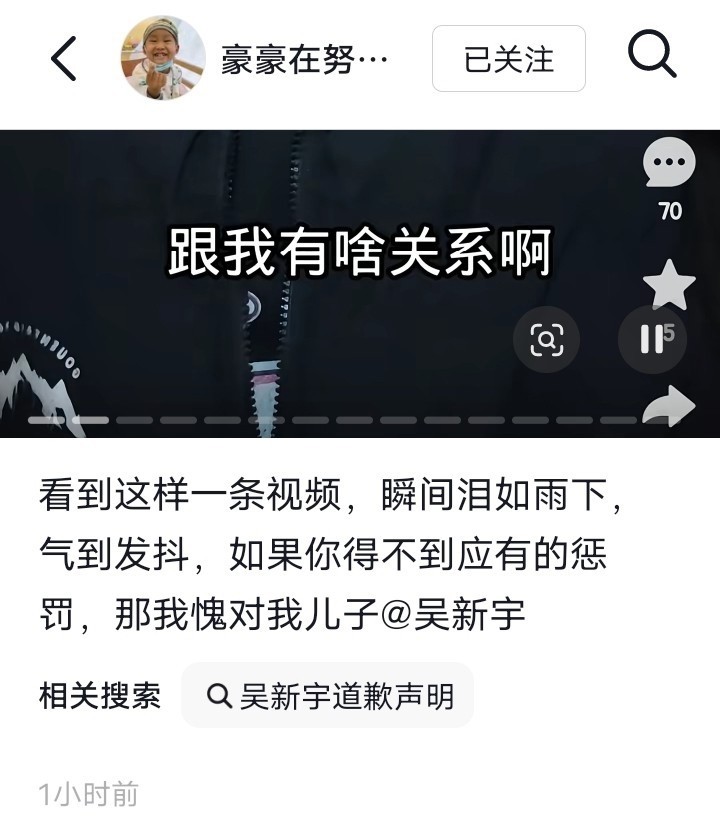
Task: Share this video with the arrow icon
Action: 668,408
